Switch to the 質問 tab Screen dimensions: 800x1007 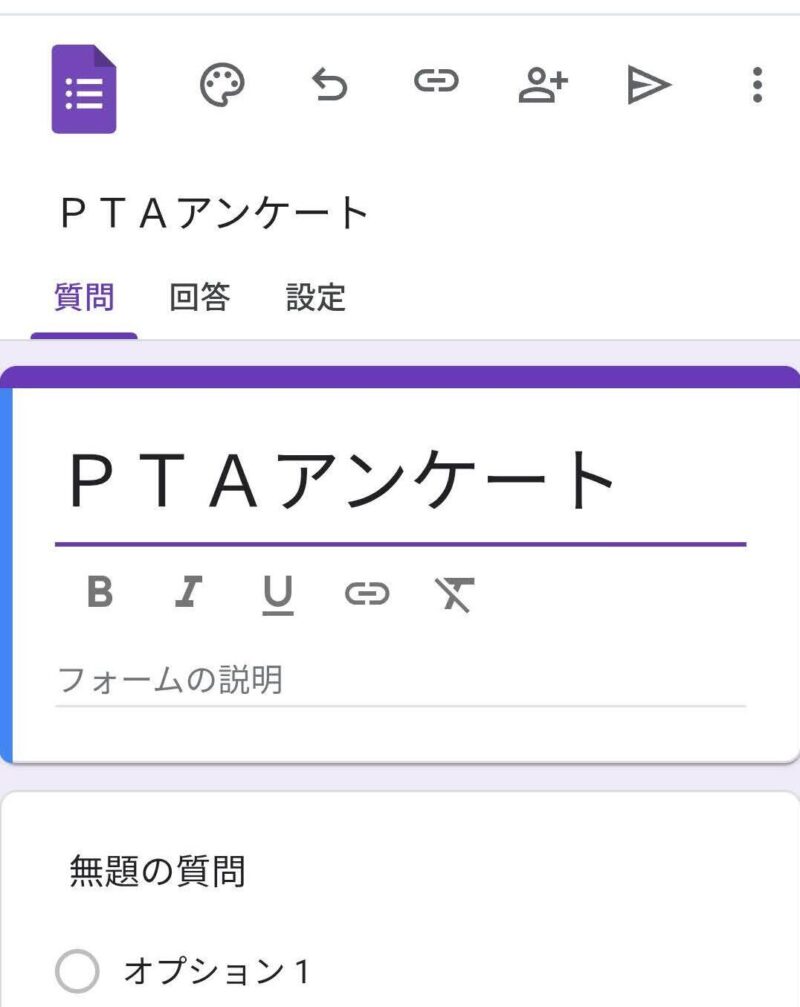[84, 297]
